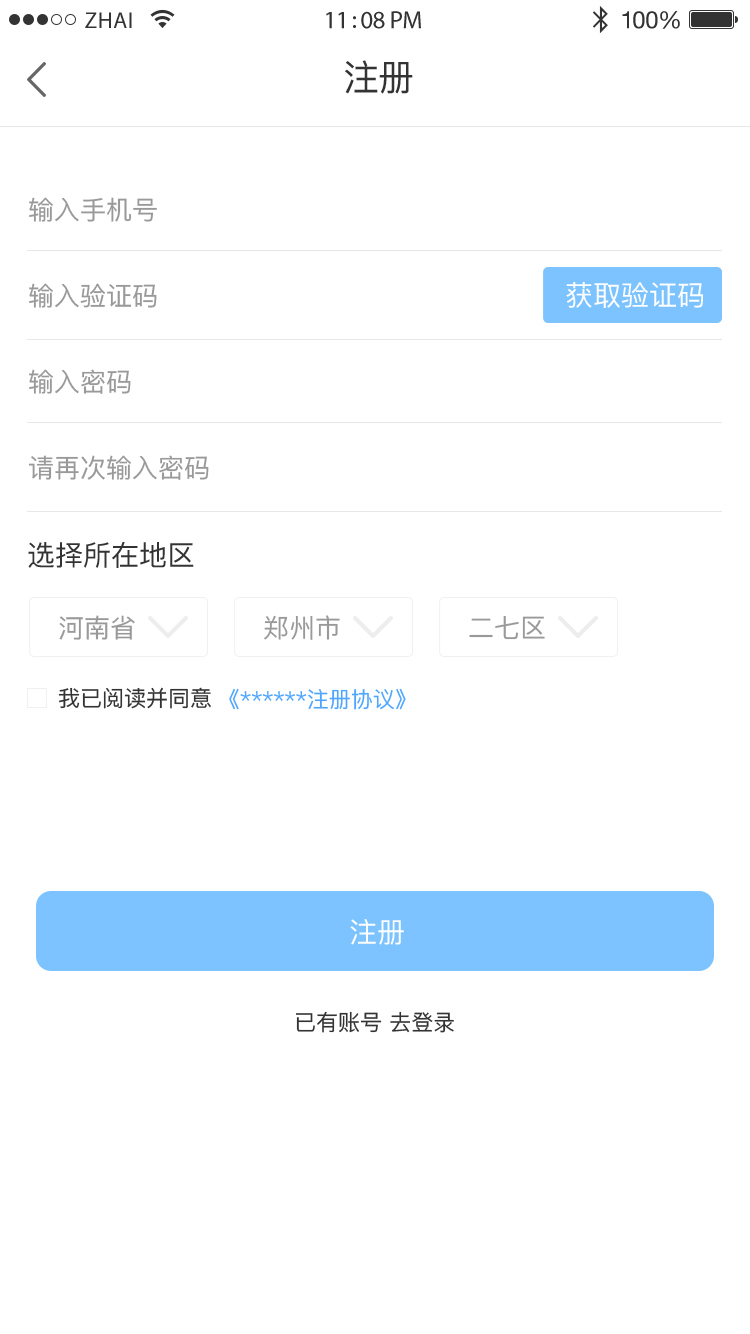
Task: Tap the blue 注册 register button
Action: click(375, 931)
